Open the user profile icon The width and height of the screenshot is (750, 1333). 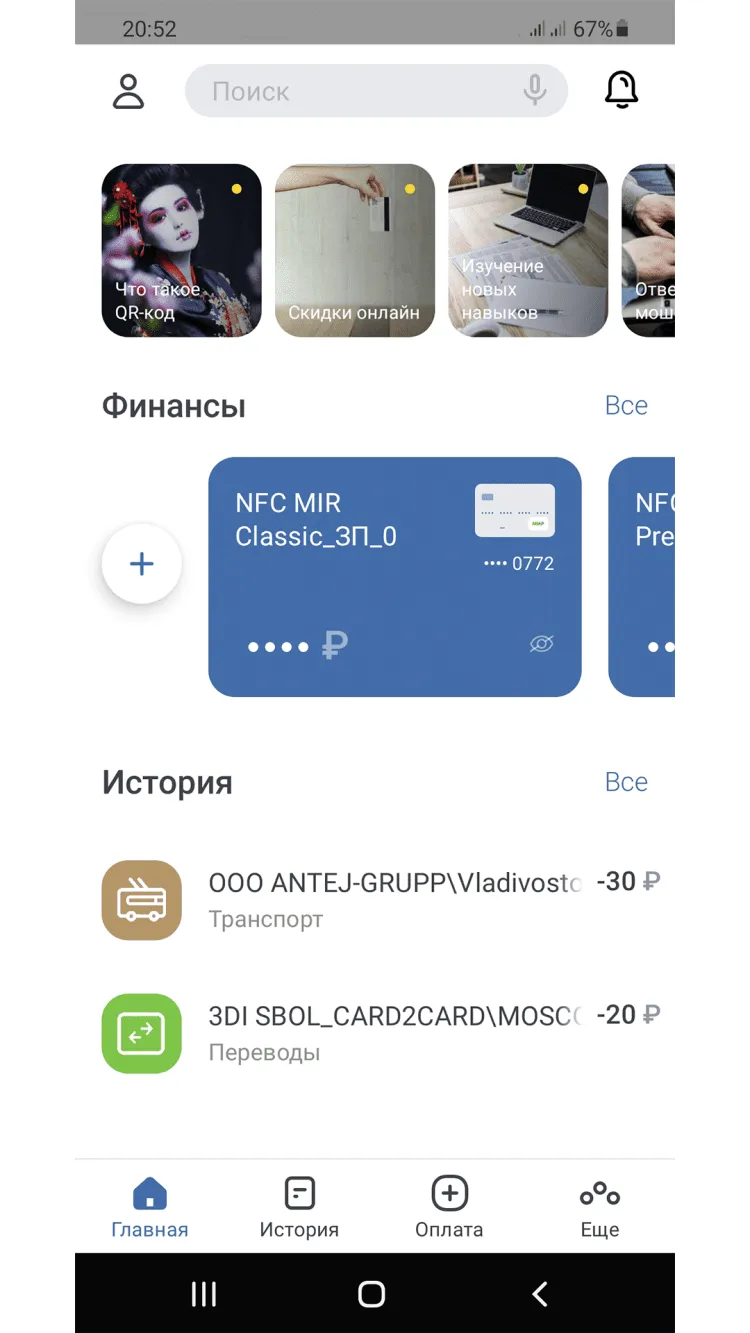tap(128, 91)
